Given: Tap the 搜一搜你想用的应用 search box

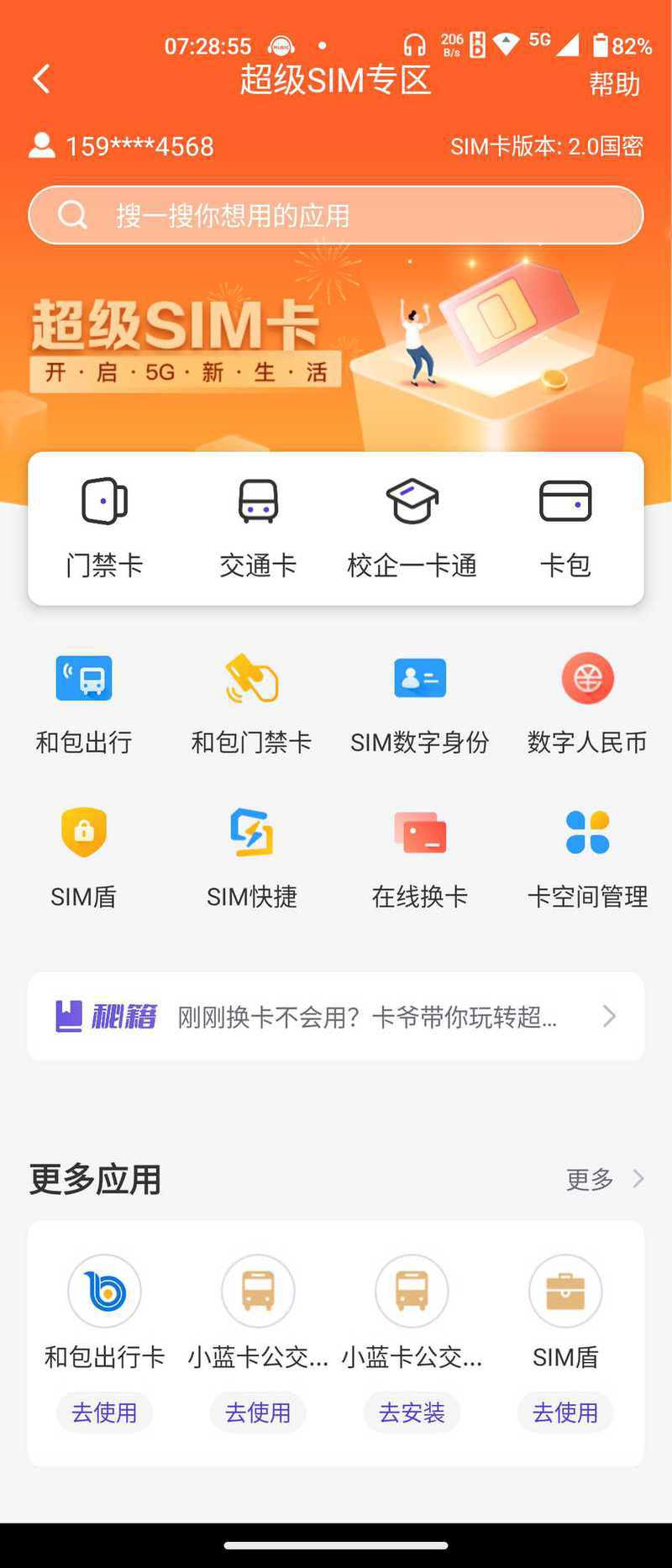Looking at the screenshot, I should [x=336, y=215].
